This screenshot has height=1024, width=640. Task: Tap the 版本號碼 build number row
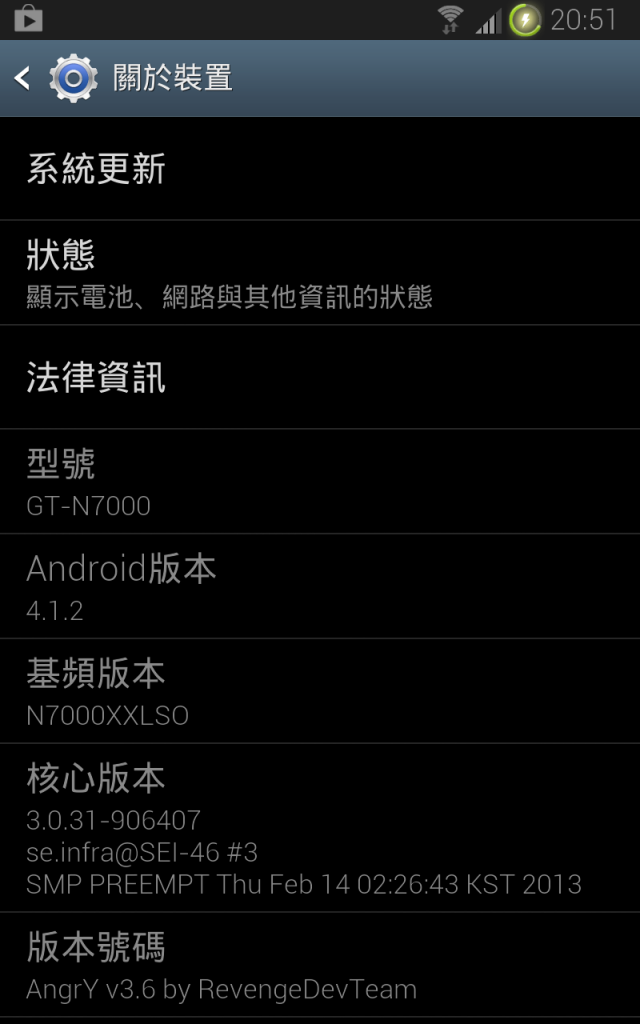[x=320, y=965]
